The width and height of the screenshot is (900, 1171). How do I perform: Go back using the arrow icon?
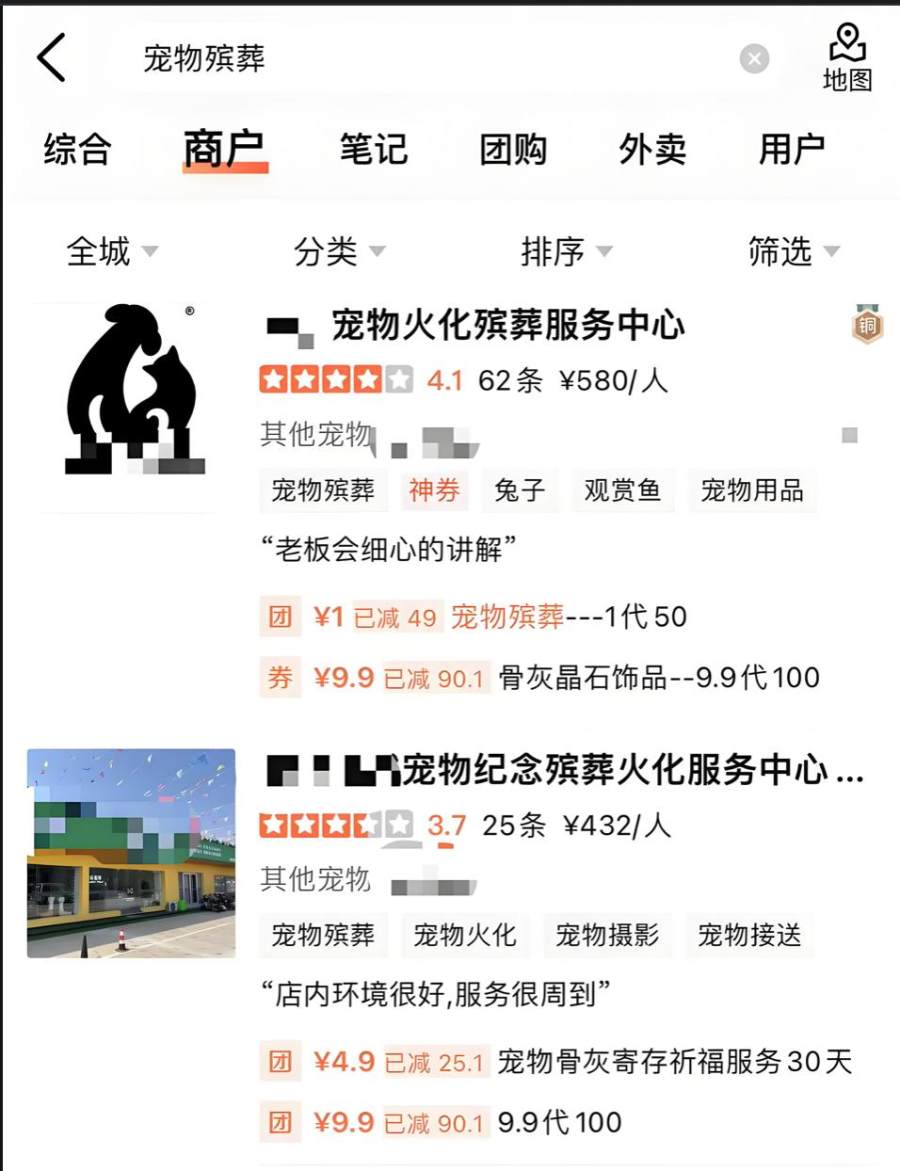coord(52,58)
